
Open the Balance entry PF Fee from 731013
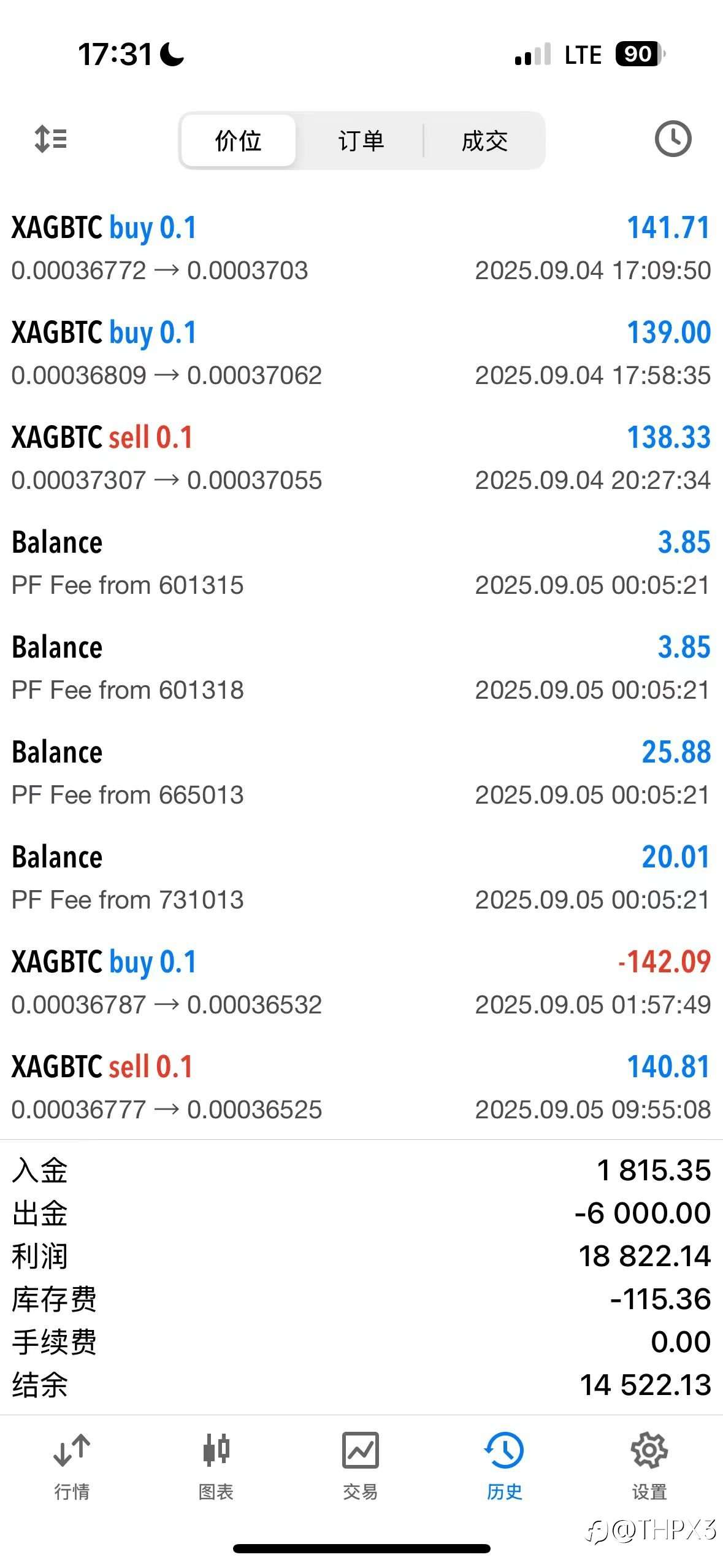361,877
